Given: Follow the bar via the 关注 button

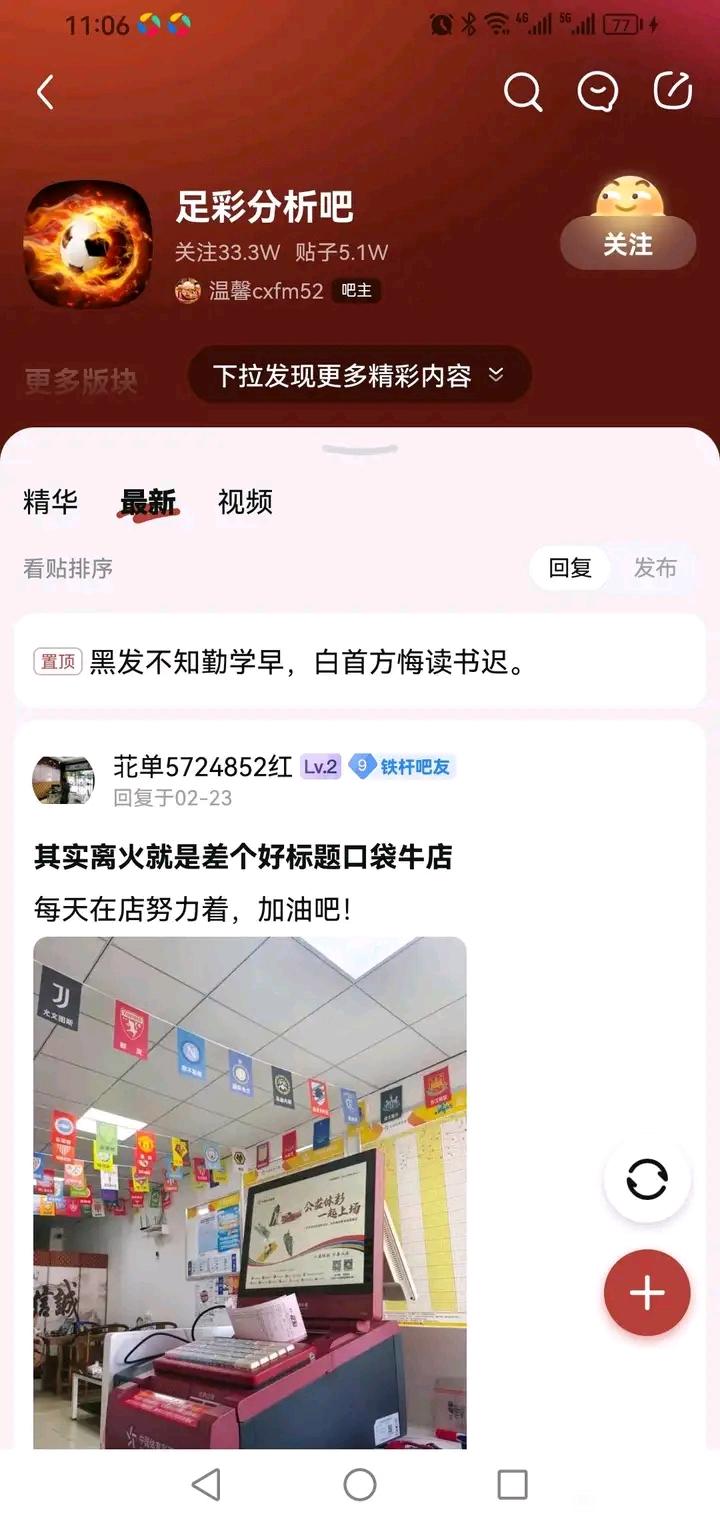Looking at the screenshot, I should pos(627,244).
